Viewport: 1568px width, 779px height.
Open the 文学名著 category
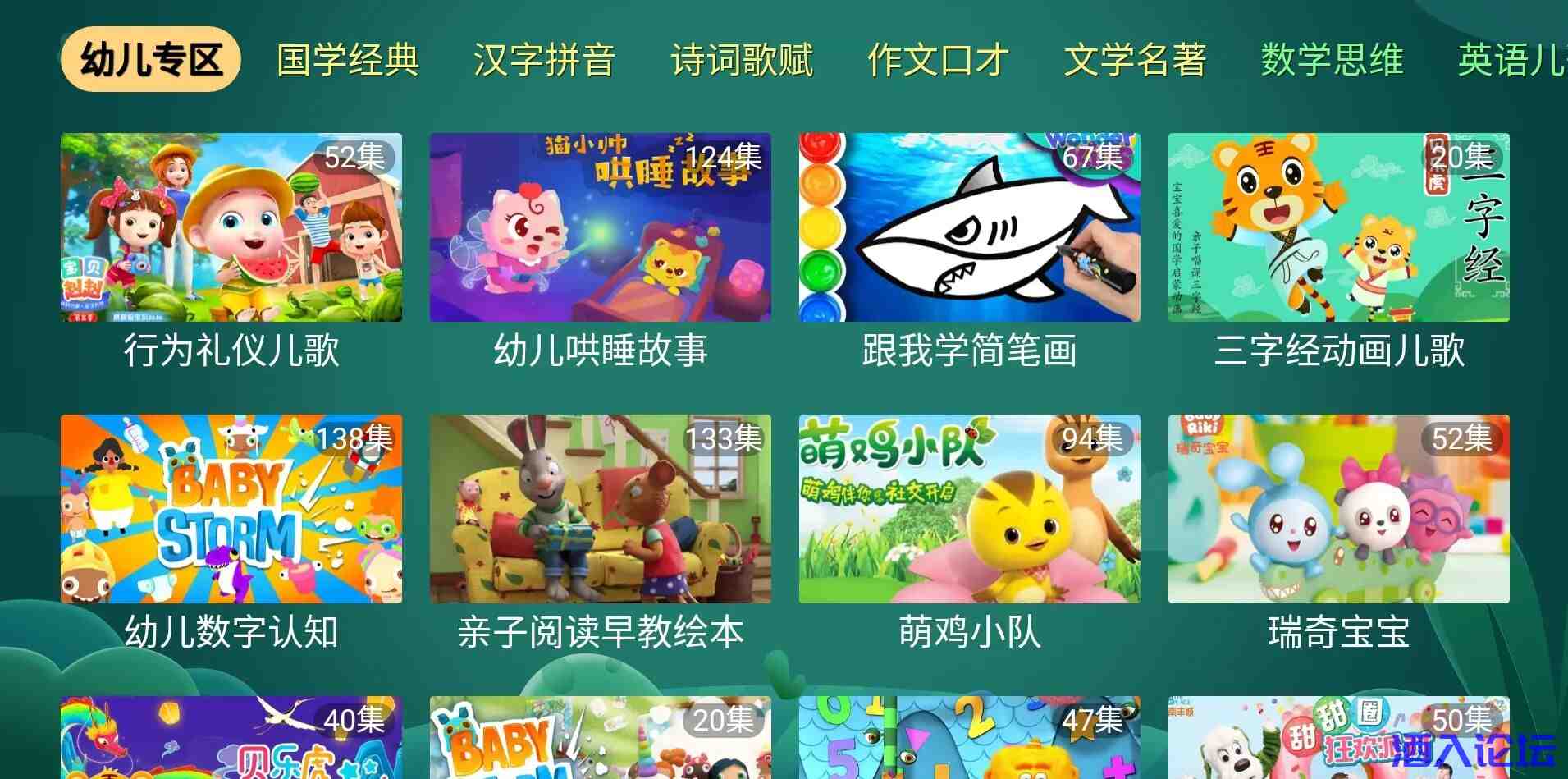(1135, 60)
